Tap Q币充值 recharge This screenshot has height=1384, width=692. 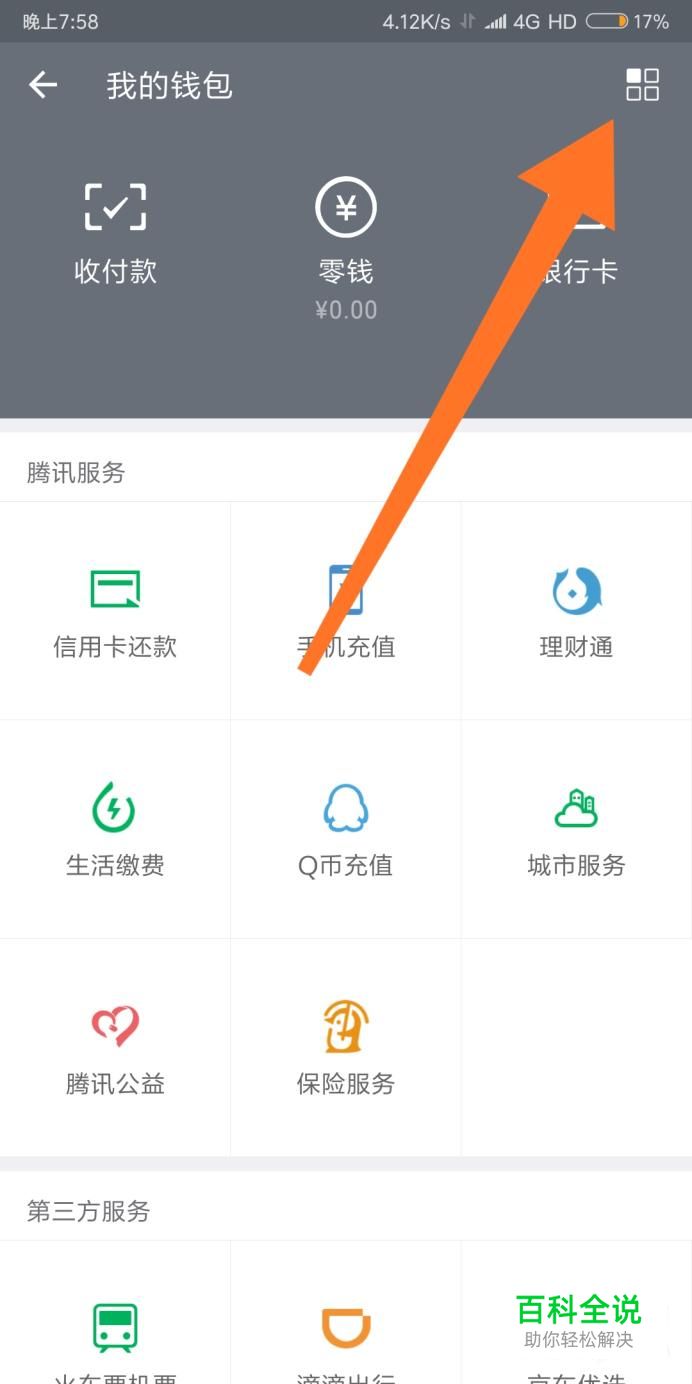tap(346, 828)
